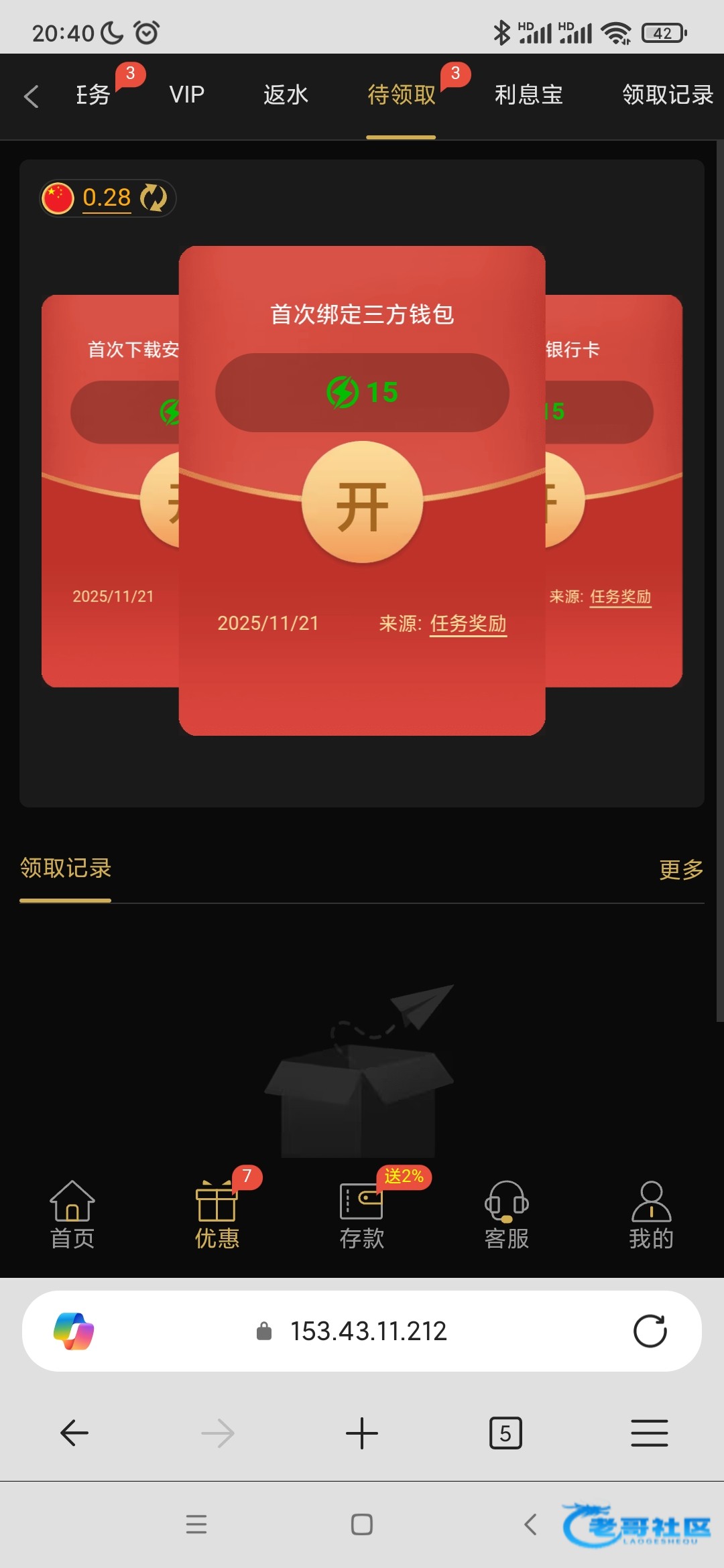Image resolution: width=724 pixels, height=1568 pixels.
Task: Open the 我的 profile tab
Action: 651,1215
